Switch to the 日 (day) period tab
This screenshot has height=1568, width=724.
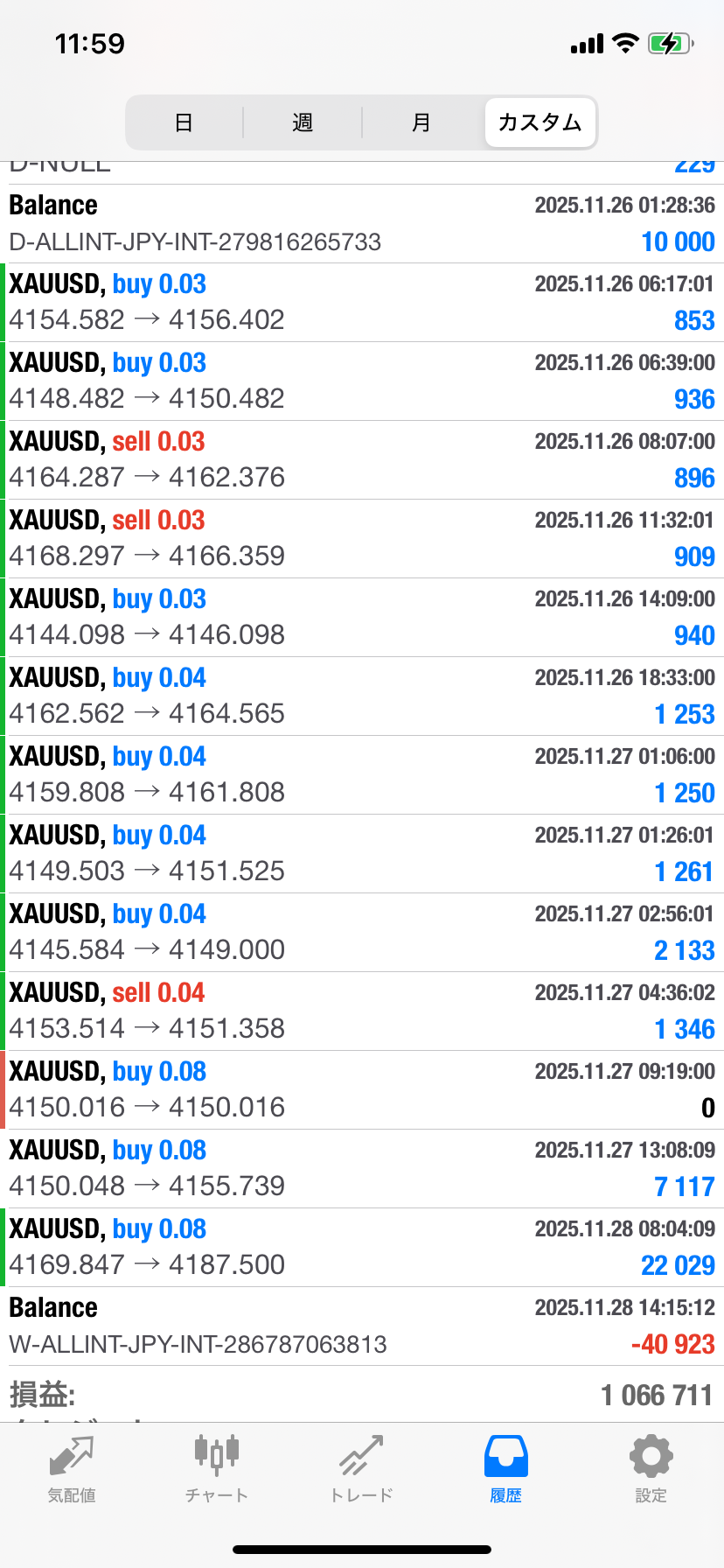184,122
